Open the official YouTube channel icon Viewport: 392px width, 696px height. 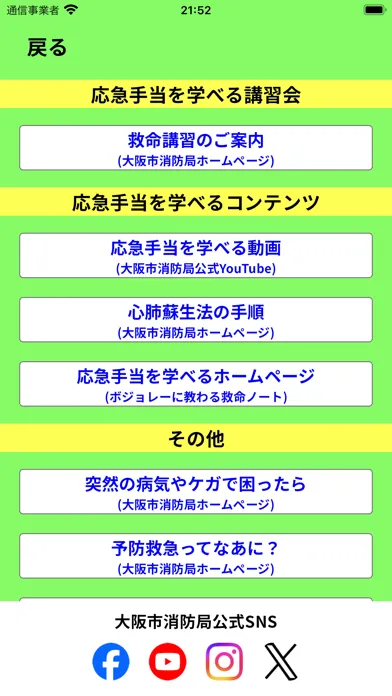[167, 661]
